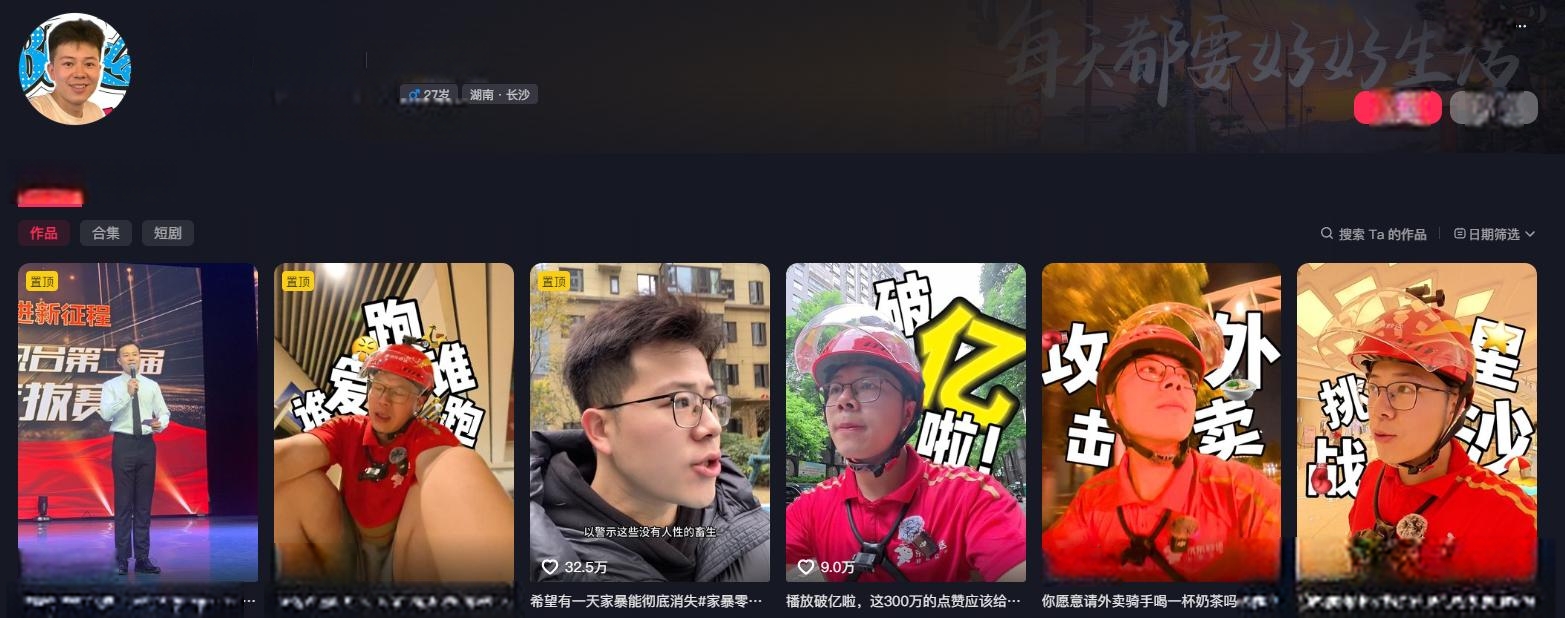Expand the 日期筛选 date filter

tap(1494, 234)
